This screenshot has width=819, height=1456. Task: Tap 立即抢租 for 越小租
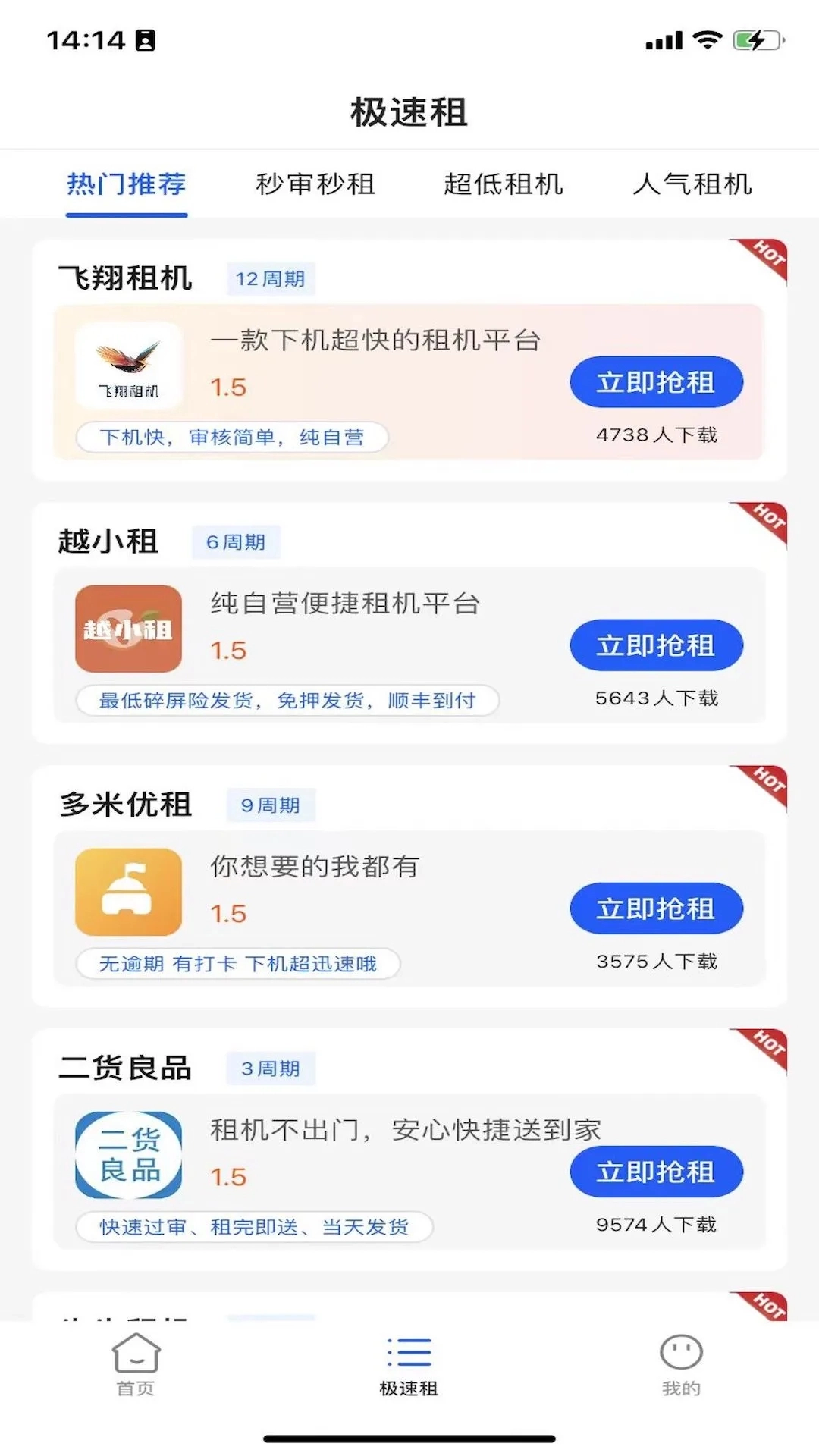[656, 645]
